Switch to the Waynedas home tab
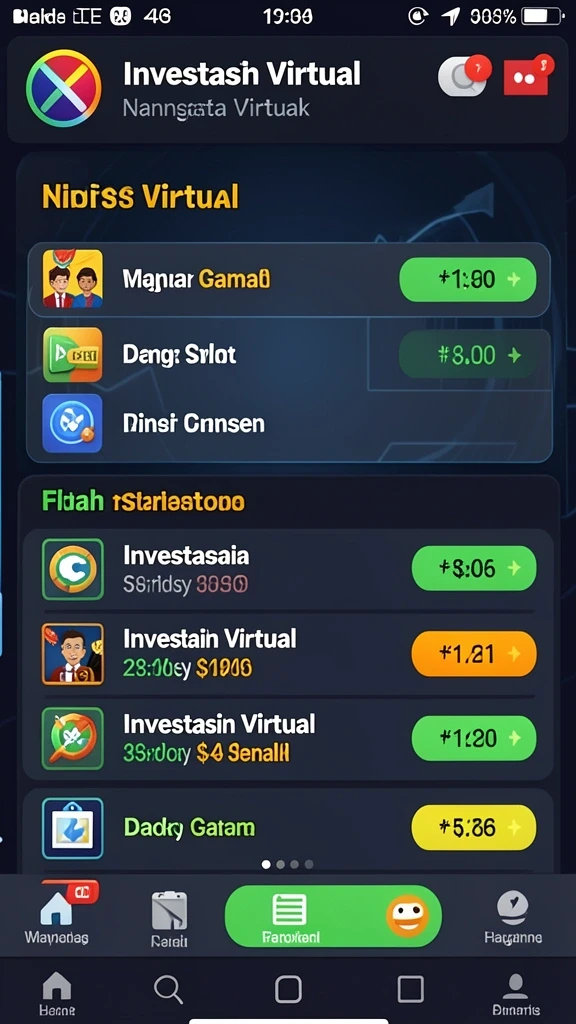This screenshot has width=576, height=1024. (57, 914)
